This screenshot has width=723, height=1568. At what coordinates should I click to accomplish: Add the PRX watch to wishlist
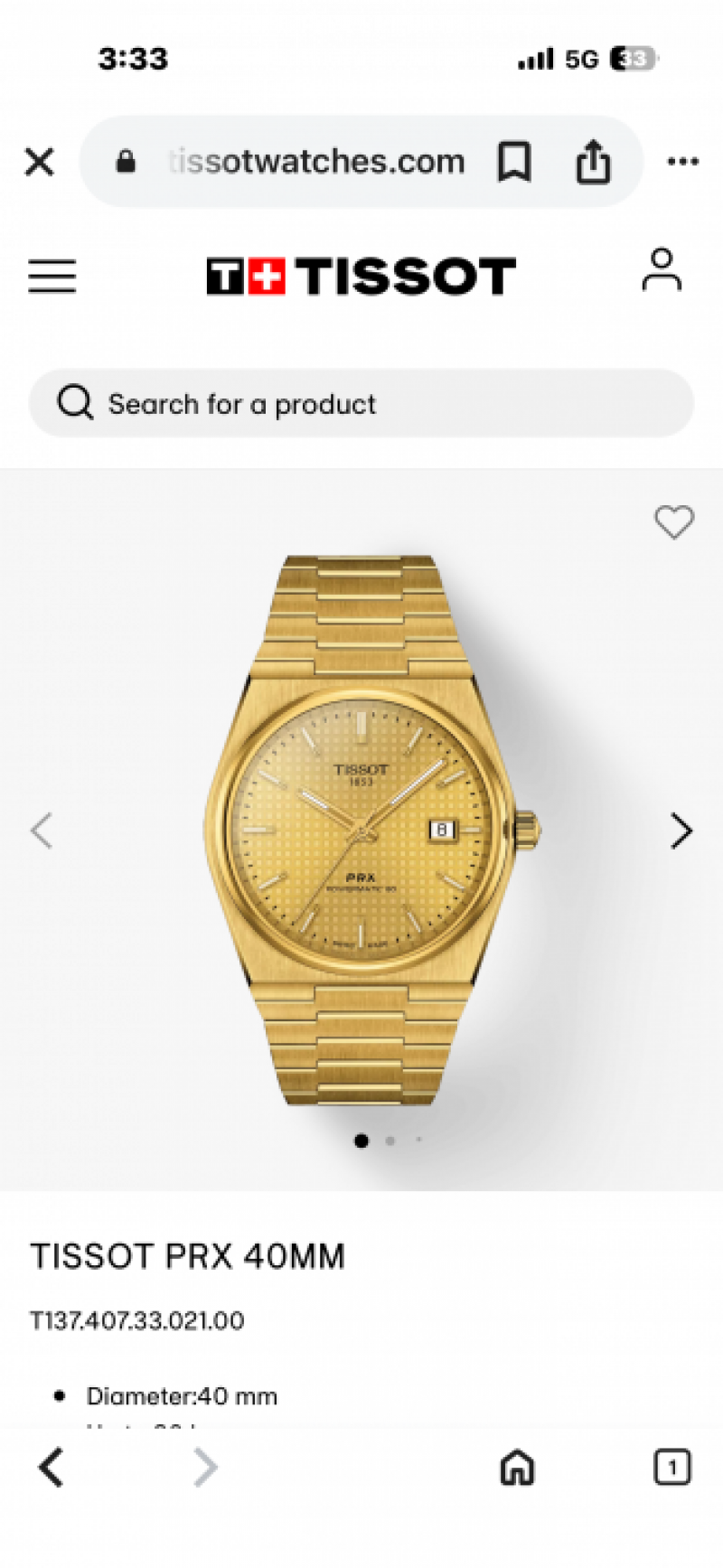673,522
